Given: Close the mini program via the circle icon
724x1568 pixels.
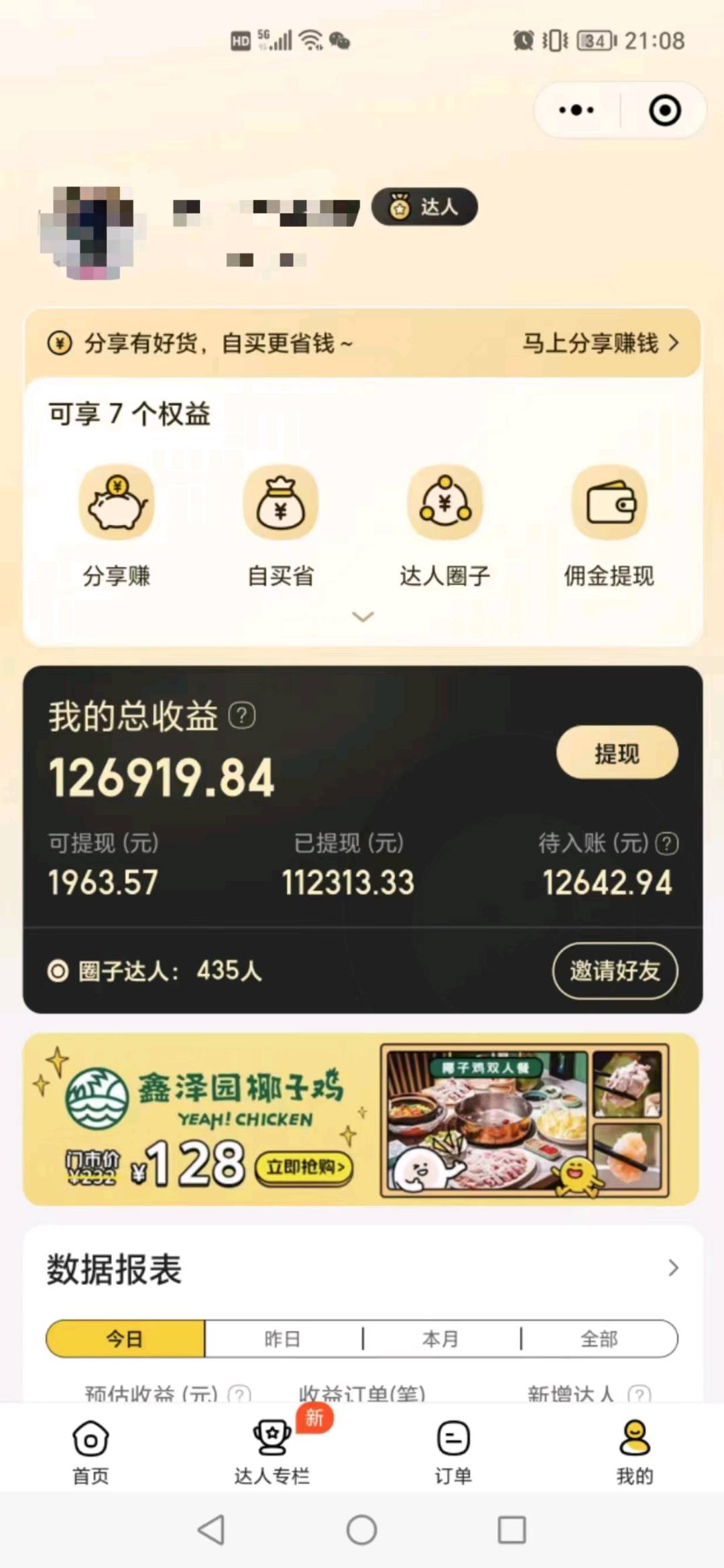Looking at the screenshot, I should tap(664, 111).
